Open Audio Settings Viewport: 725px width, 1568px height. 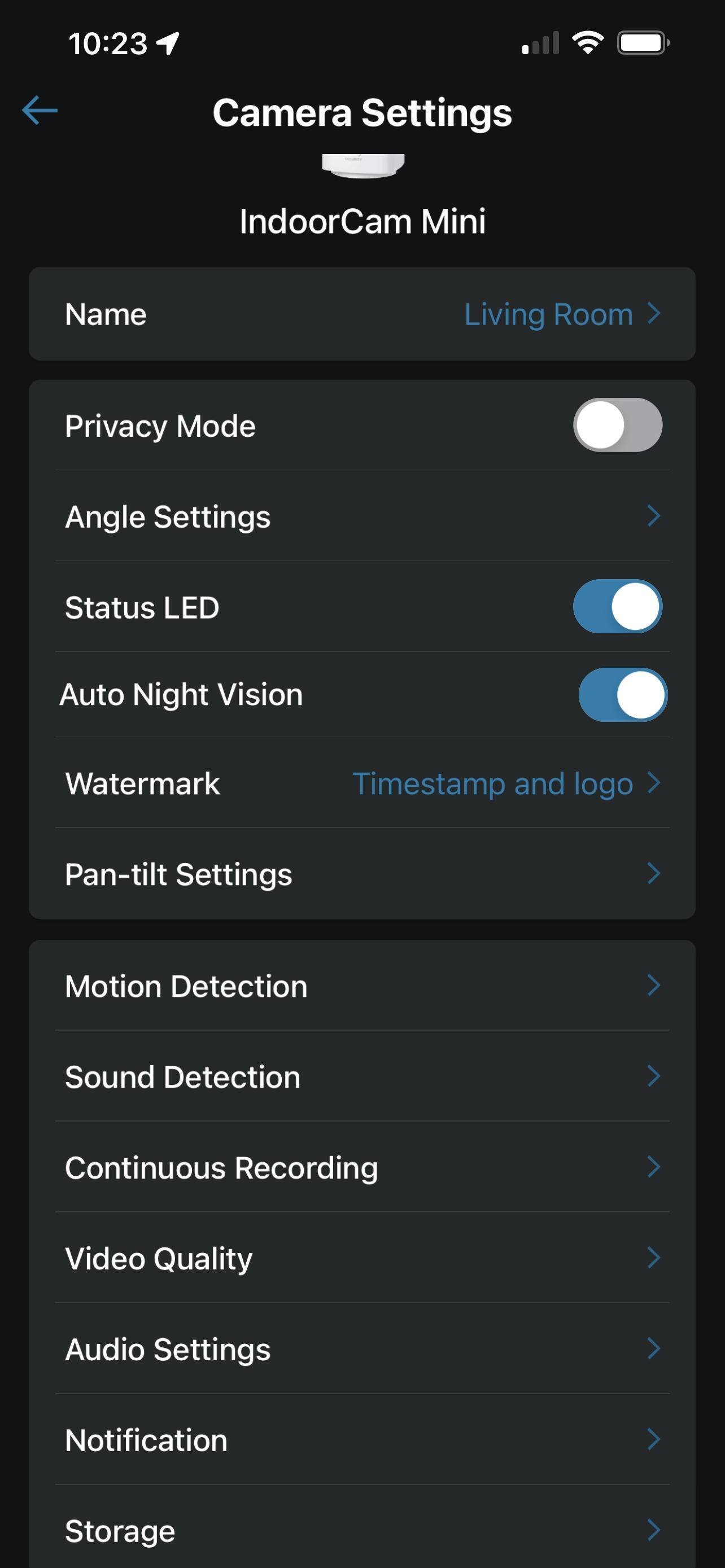tap(362, 1349)
